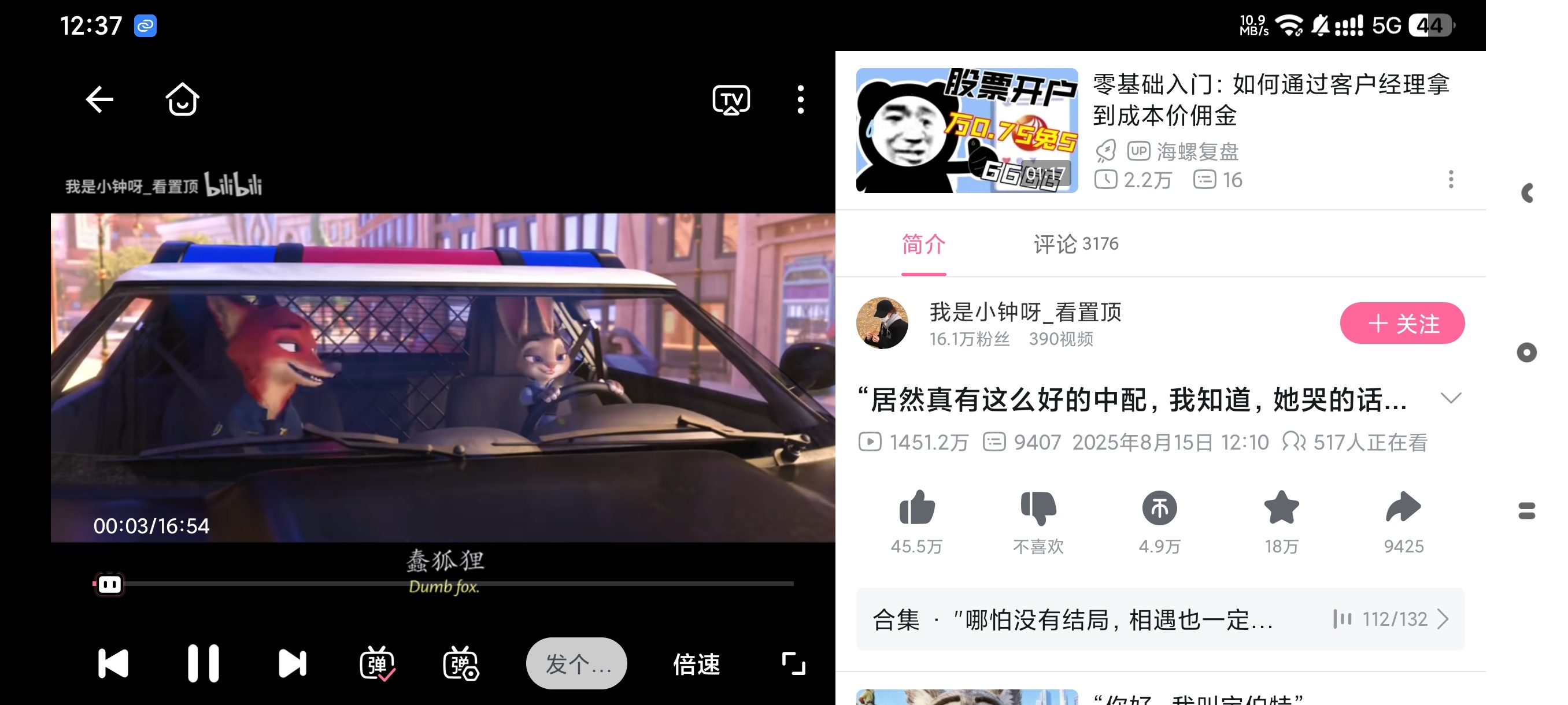Open the 合集 collection episode list
Viewport: 1568px width, 705px height.
[1160, 619]
